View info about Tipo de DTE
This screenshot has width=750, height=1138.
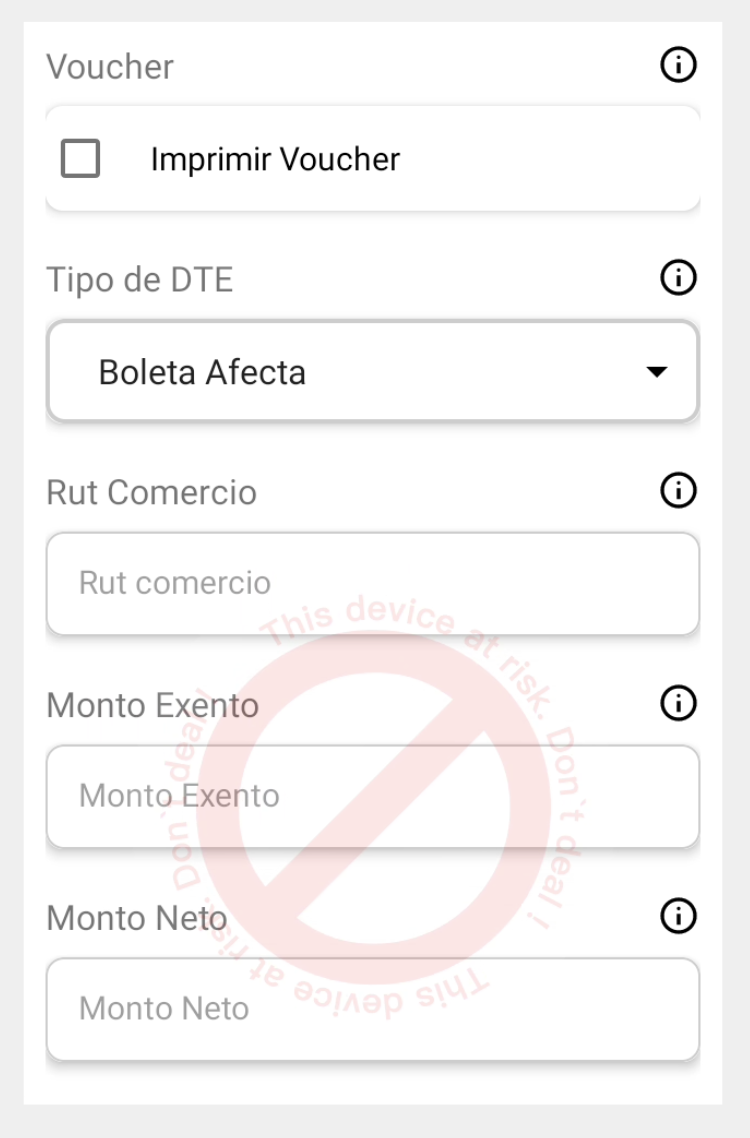tap(678, 279)
